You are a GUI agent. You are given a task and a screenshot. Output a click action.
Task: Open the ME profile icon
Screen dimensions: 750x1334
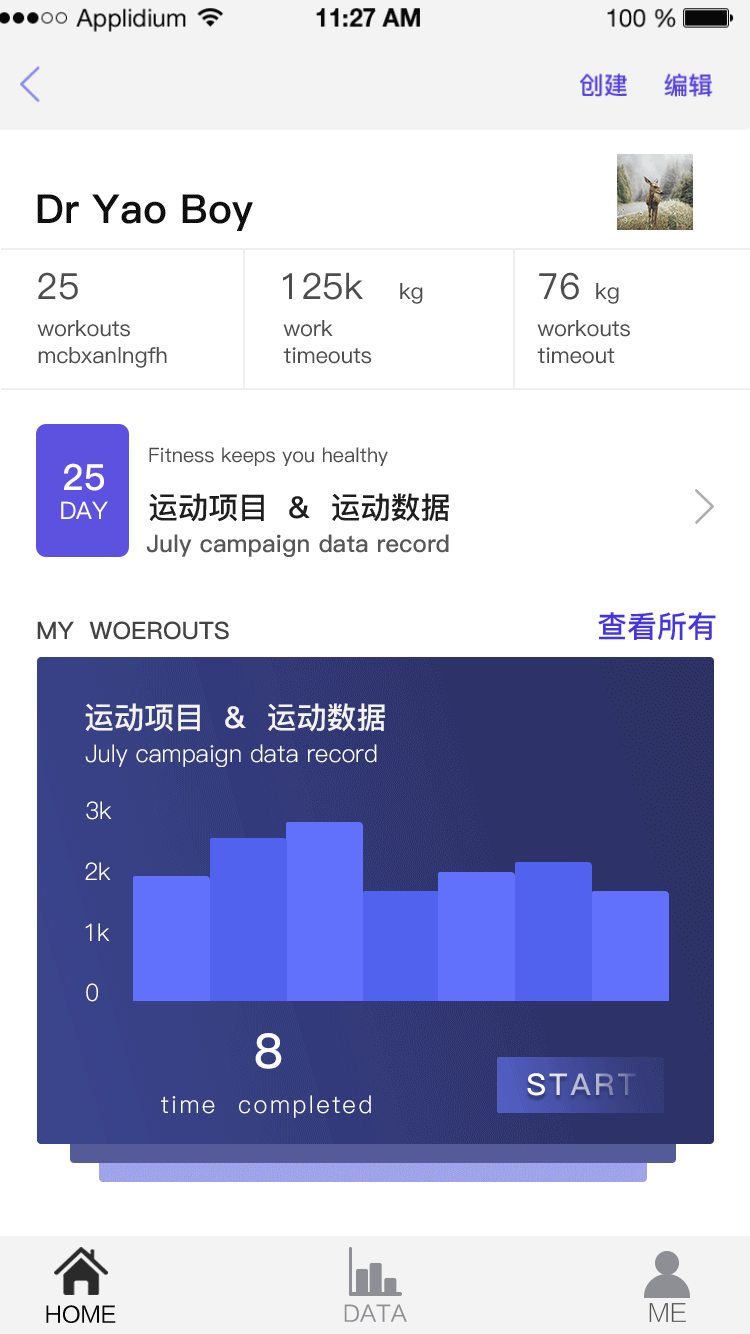coord(666,1271)
